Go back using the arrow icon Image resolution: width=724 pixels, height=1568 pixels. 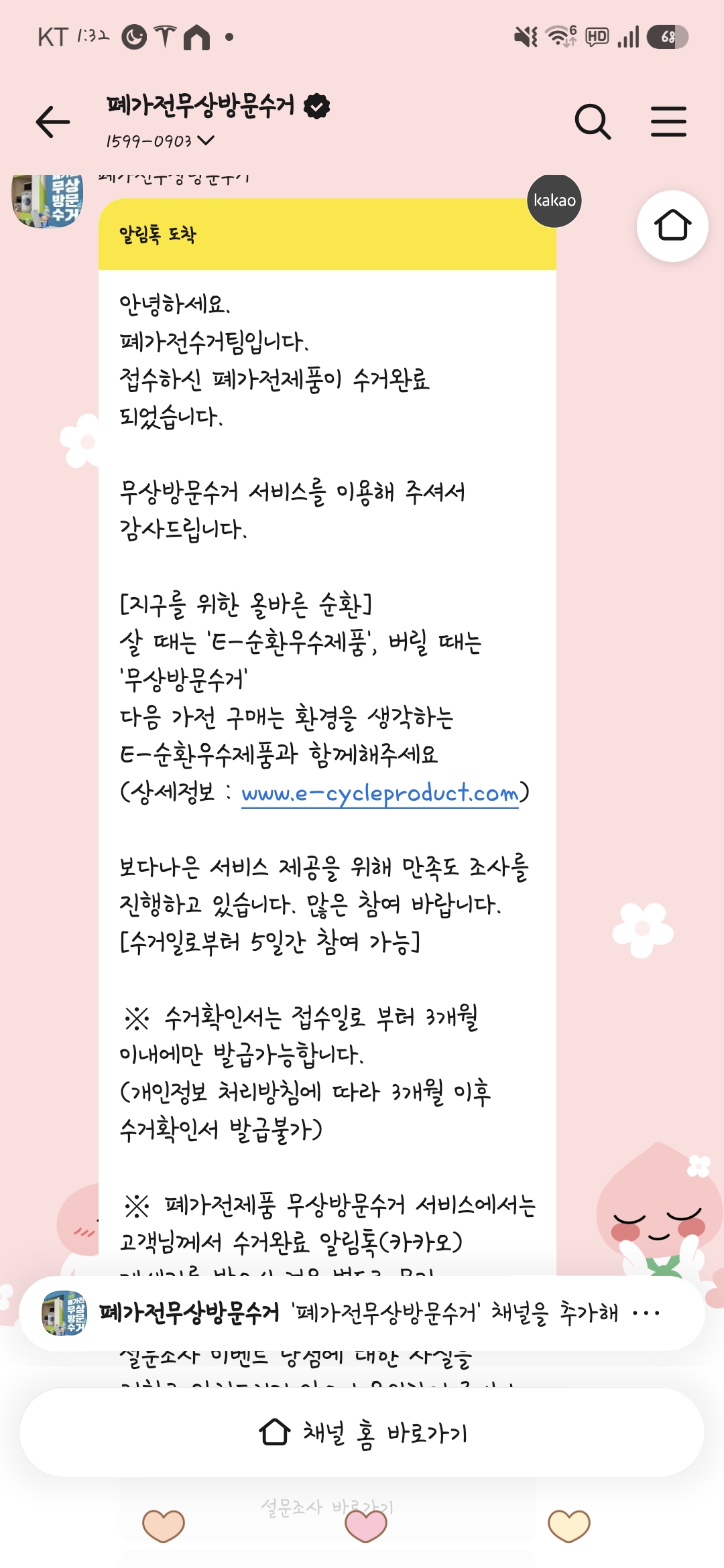53,122
